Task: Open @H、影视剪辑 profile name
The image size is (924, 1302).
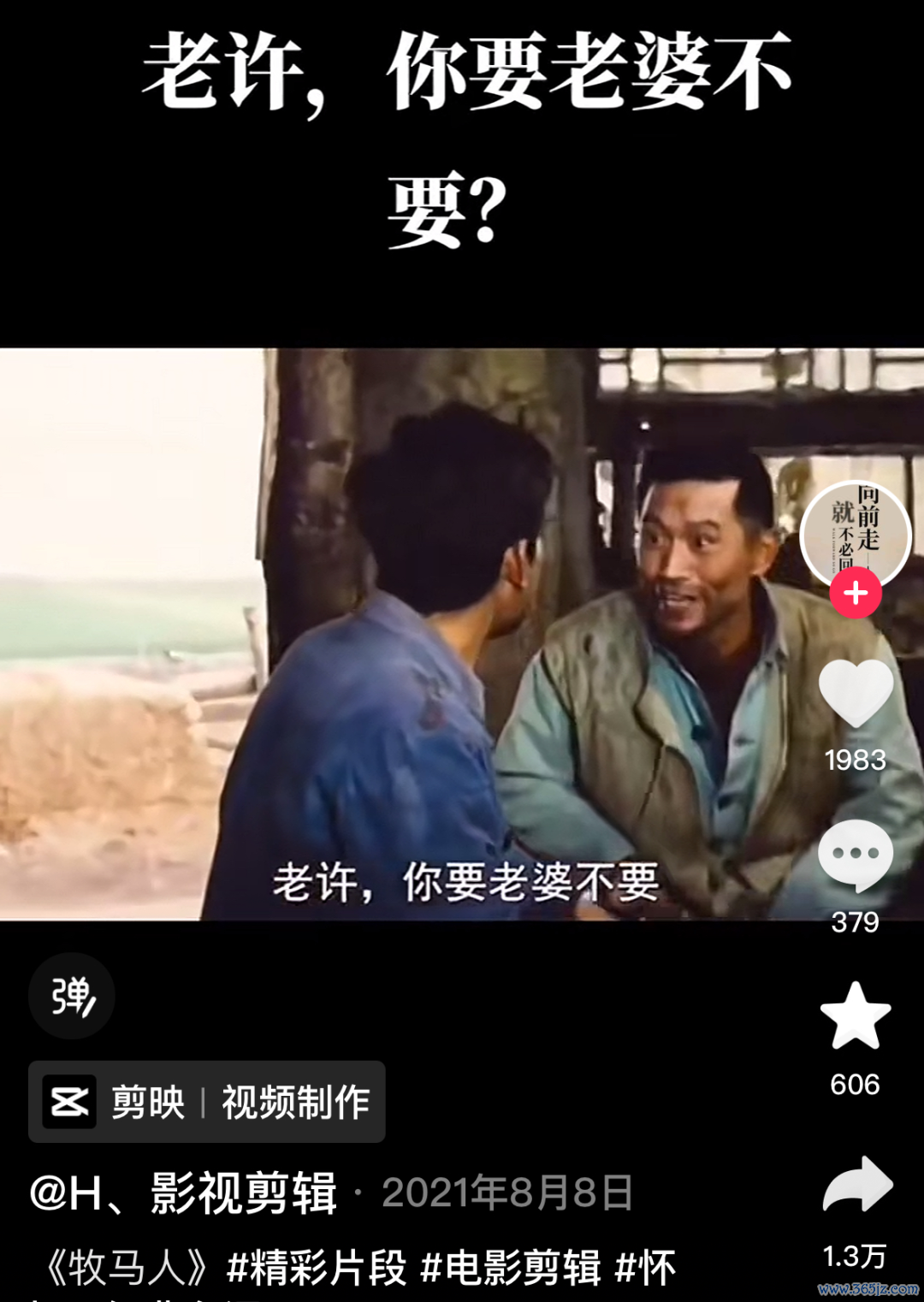Action: pos(183,1193)
